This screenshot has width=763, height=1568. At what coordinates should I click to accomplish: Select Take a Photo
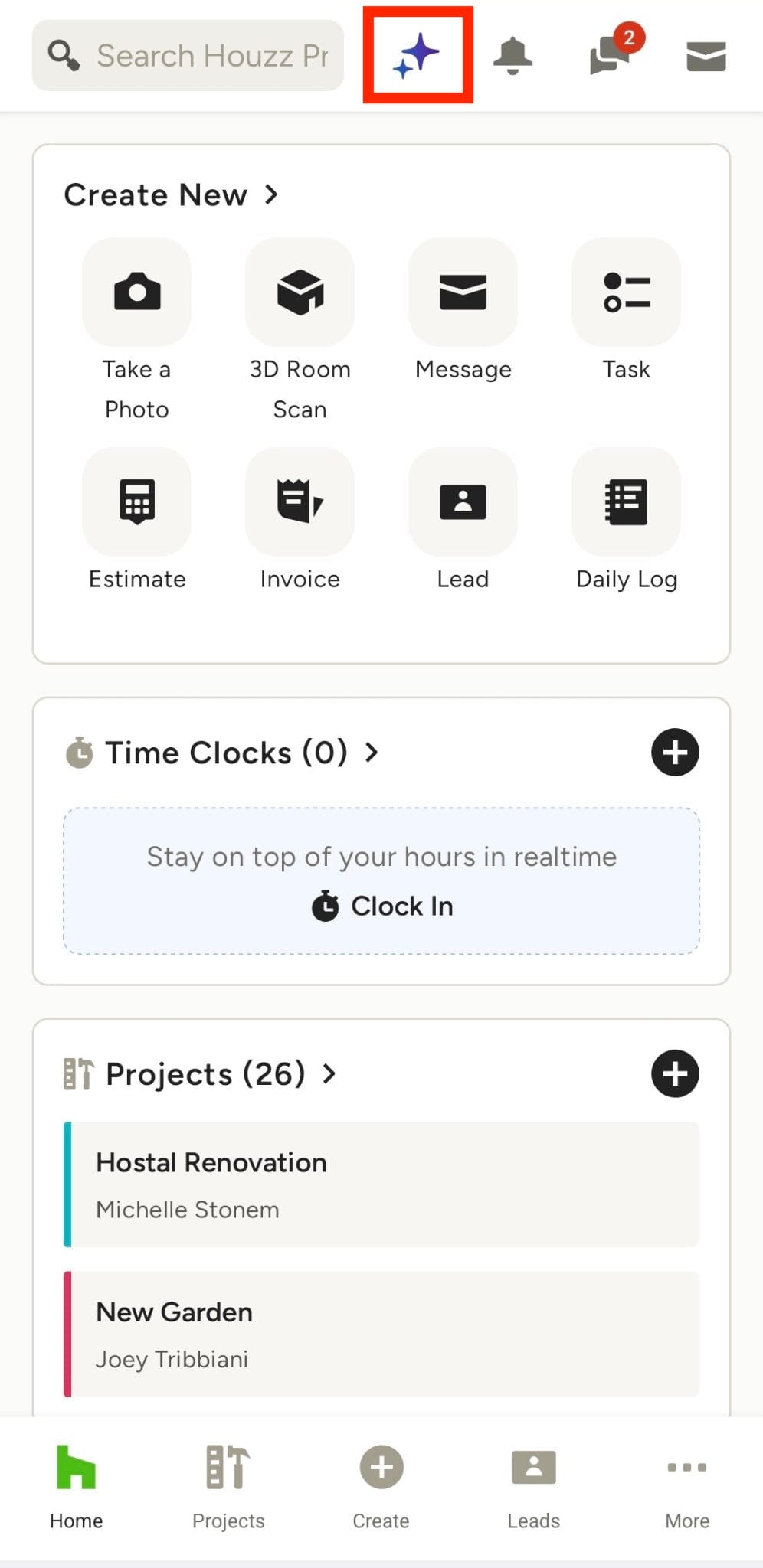[137, 292]
